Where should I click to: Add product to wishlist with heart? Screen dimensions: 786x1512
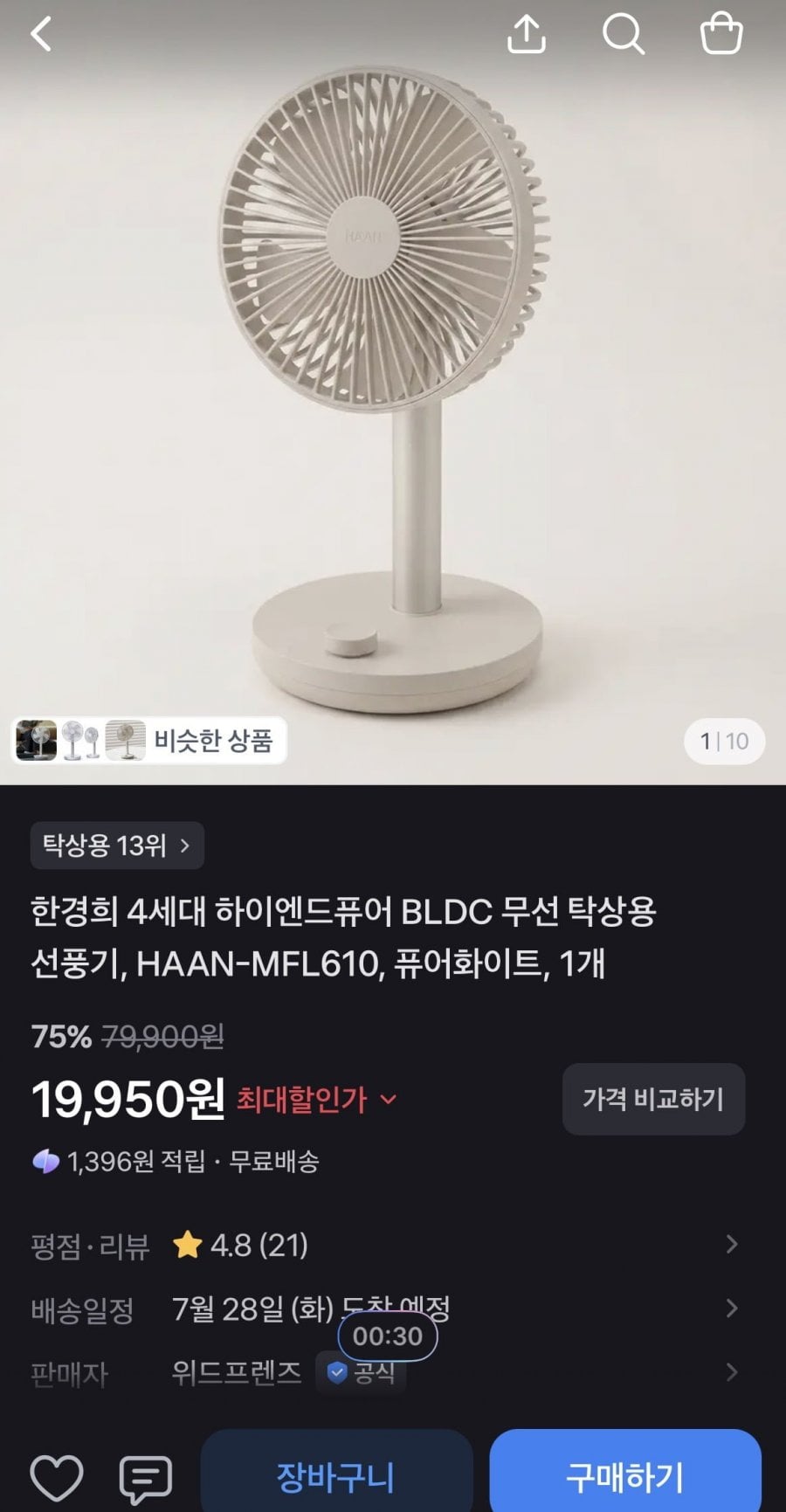pyautogui.click(x=57, y=1478)
